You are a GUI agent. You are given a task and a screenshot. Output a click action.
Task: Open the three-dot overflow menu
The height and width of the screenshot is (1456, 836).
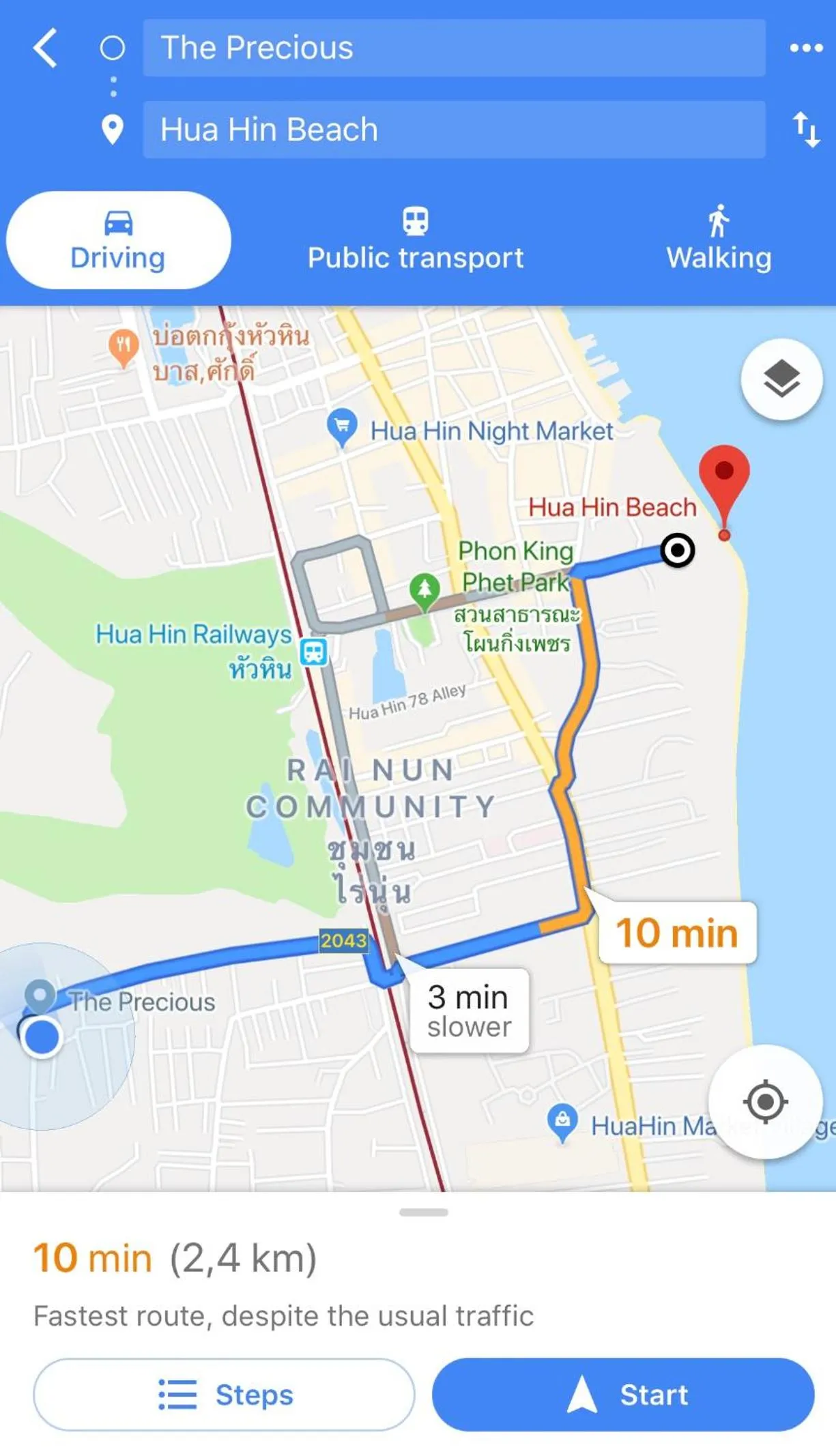click(806, 48)
